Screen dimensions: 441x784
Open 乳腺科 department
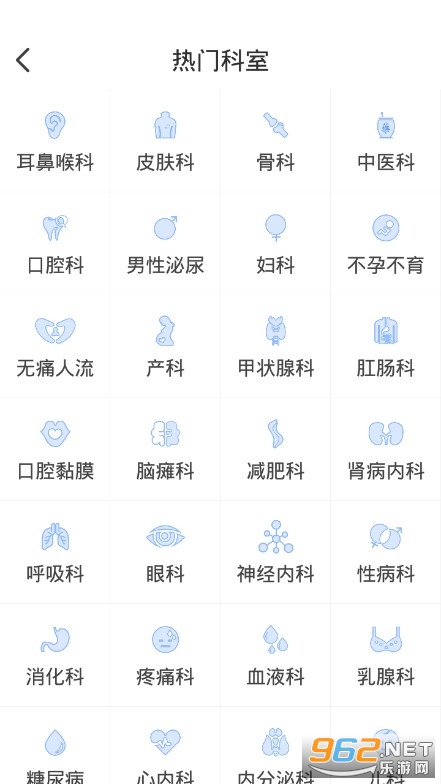386,656
